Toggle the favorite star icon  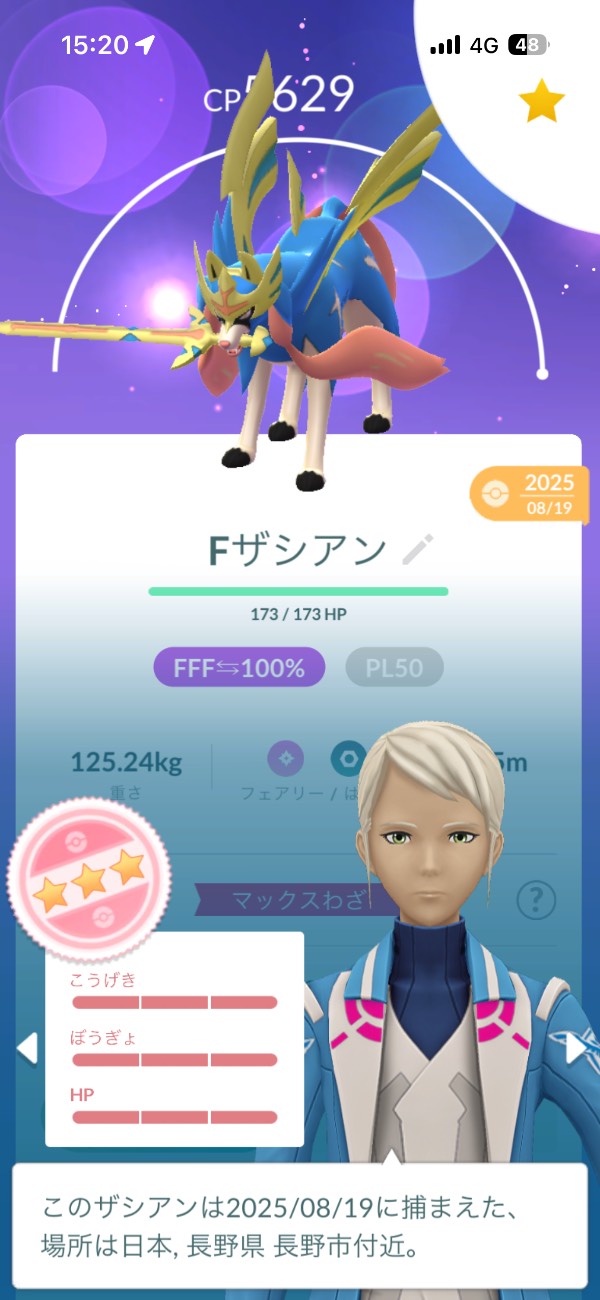coord(542,102)
